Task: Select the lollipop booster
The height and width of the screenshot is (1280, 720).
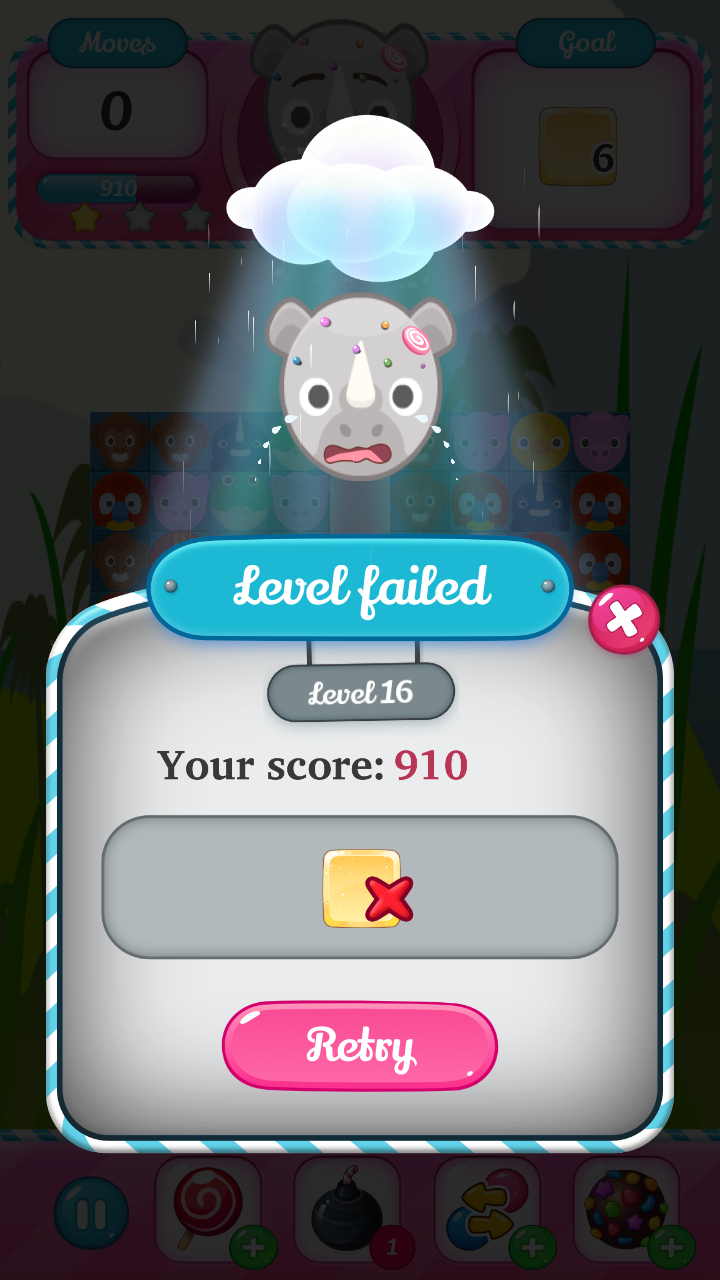Action: [x=208, y=1207]
